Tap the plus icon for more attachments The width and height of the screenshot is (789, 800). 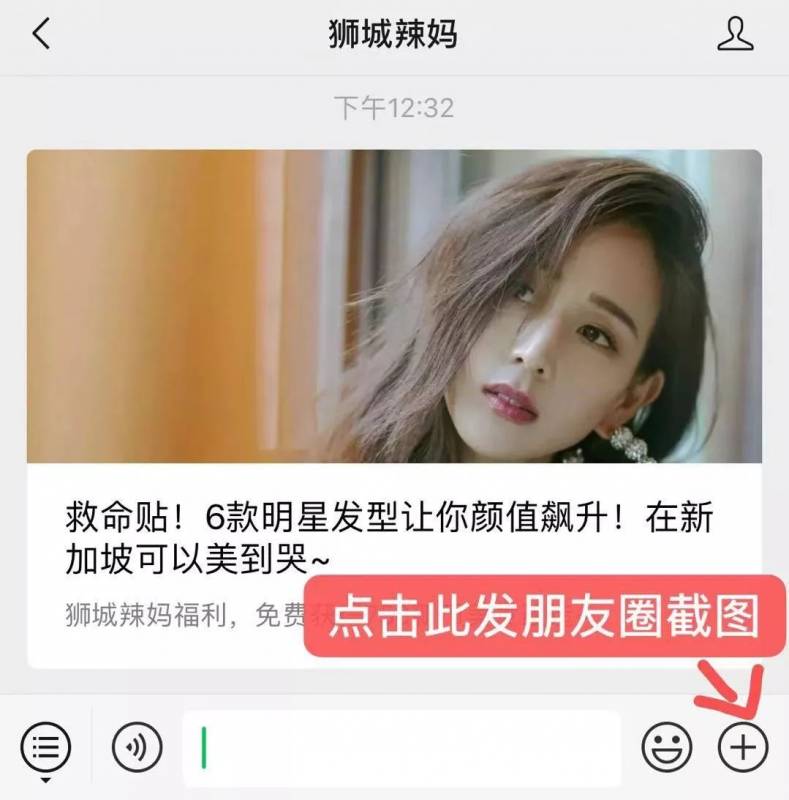click(x=743, y=746)
